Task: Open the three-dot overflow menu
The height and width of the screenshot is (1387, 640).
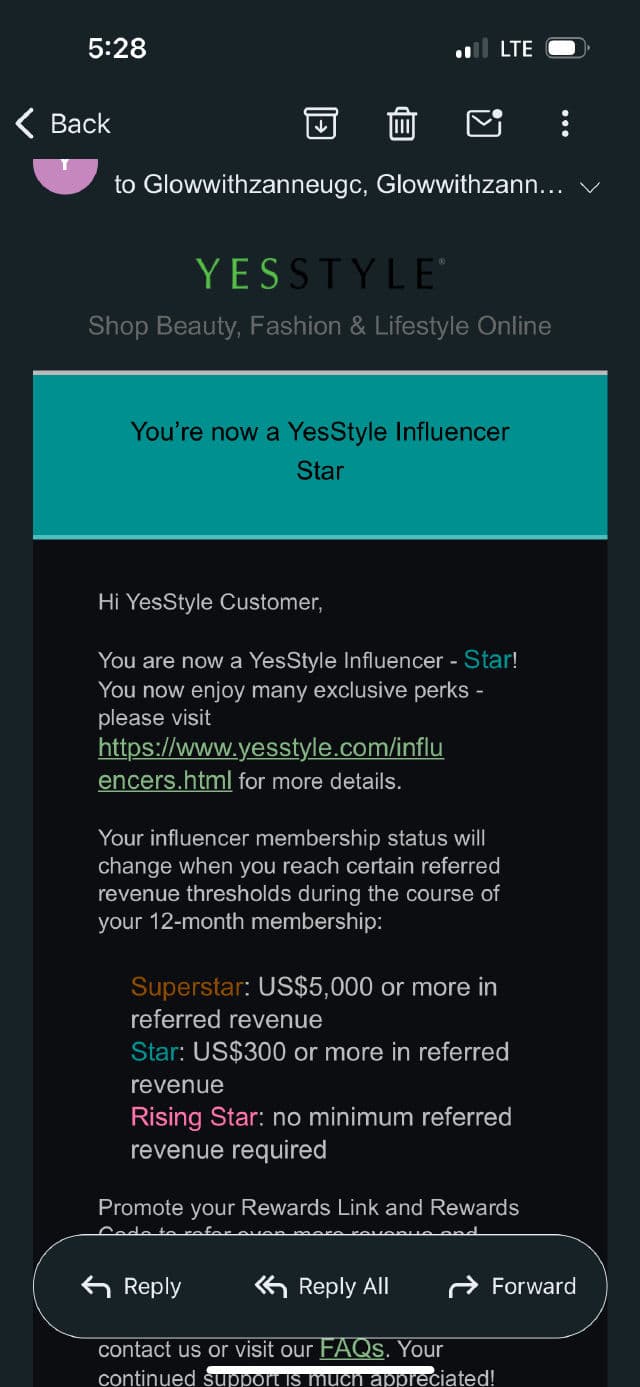Action: tap(565, 123)
